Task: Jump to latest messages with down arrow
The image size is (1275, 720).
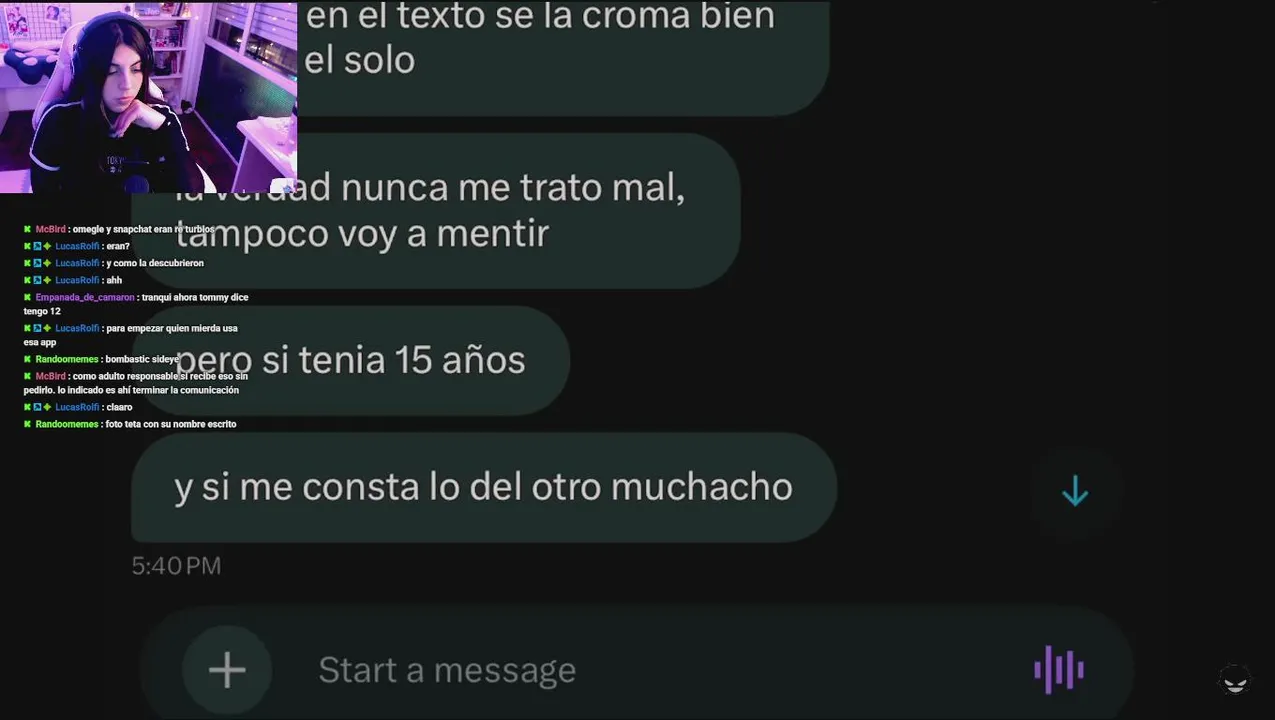Action: [1075, 491]
